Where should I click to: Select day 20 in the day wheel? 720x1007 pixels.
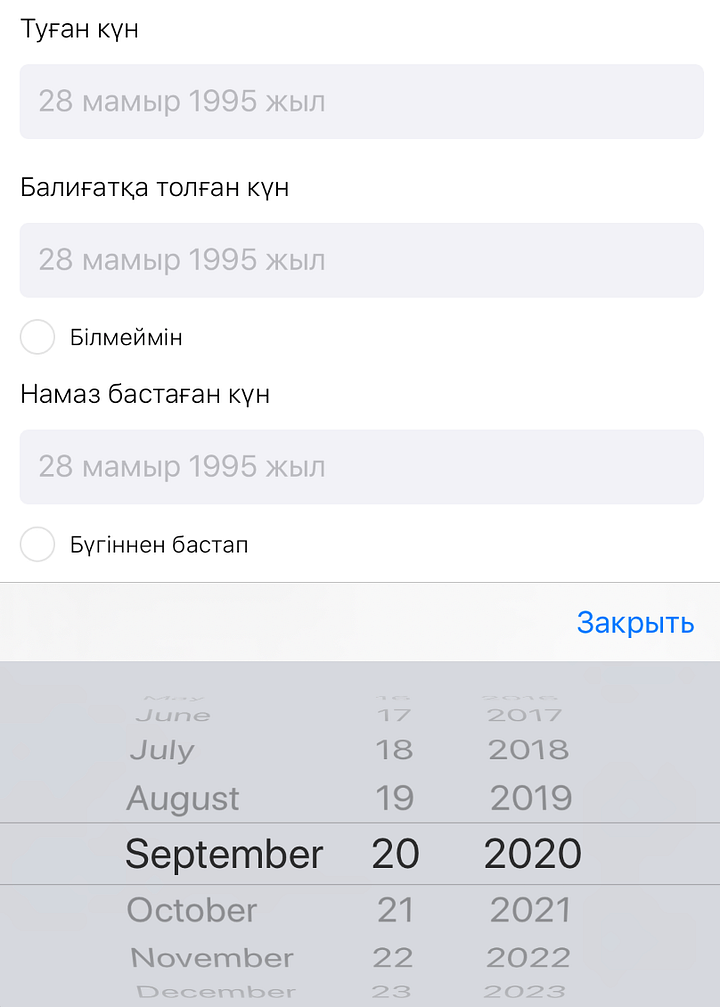pos(394,854)
